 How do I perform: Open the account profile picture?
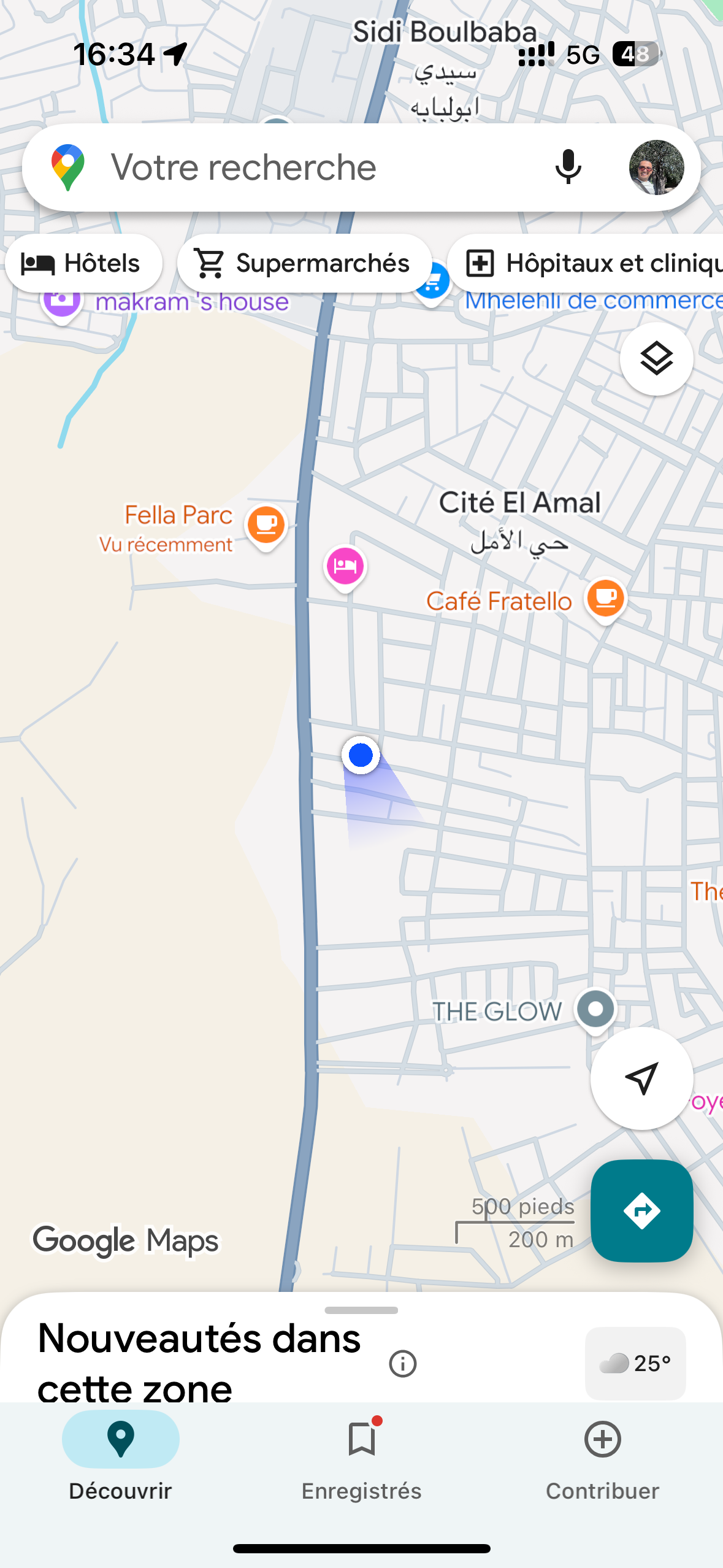pos(656,167)
